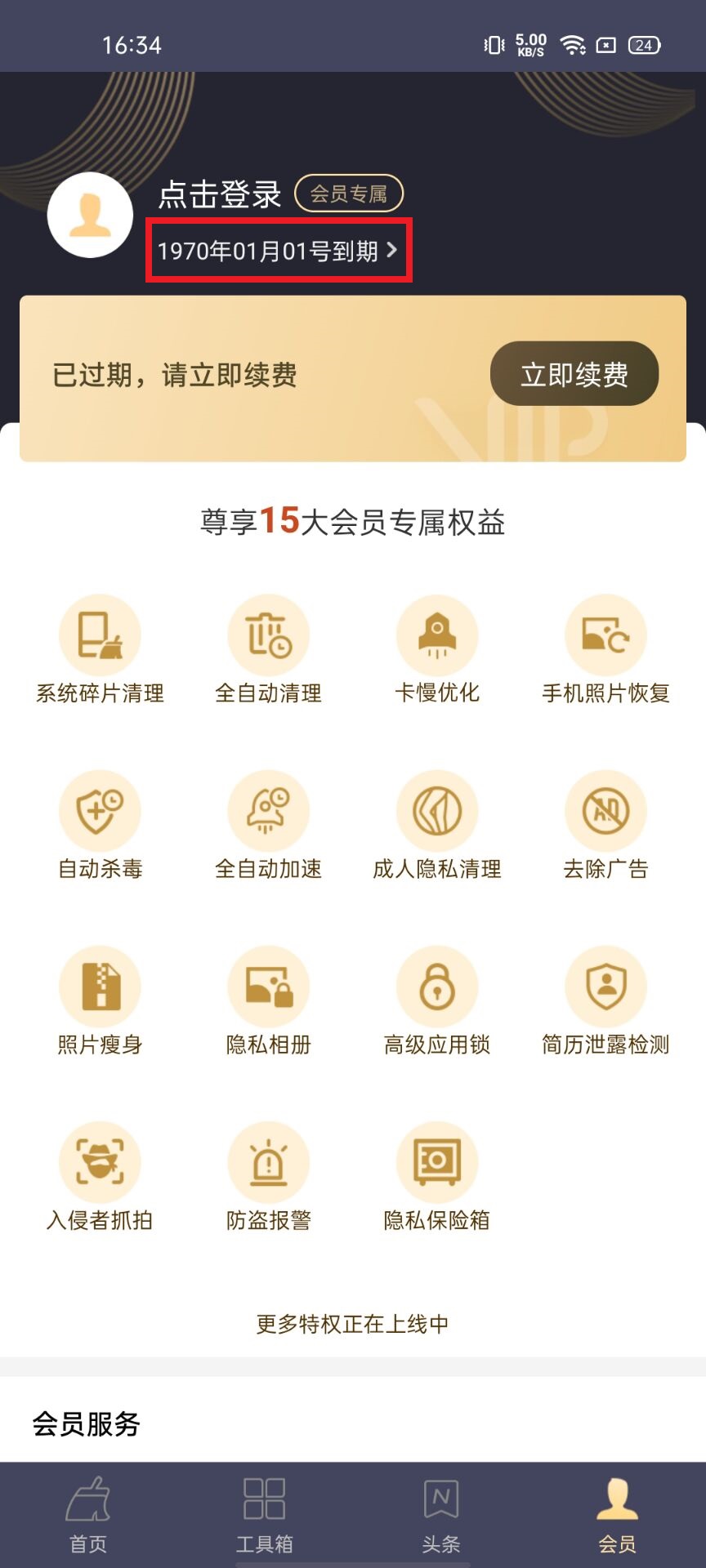This screenshot has height=1568, width=706.
Task: Open the 1970年01月01号到期 expiry details
Action: (x=278, y=251)
